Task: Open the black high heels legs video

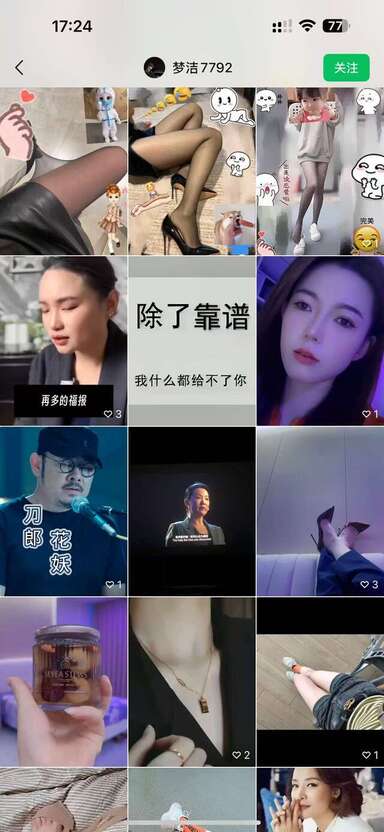Action: coord(192,171)
